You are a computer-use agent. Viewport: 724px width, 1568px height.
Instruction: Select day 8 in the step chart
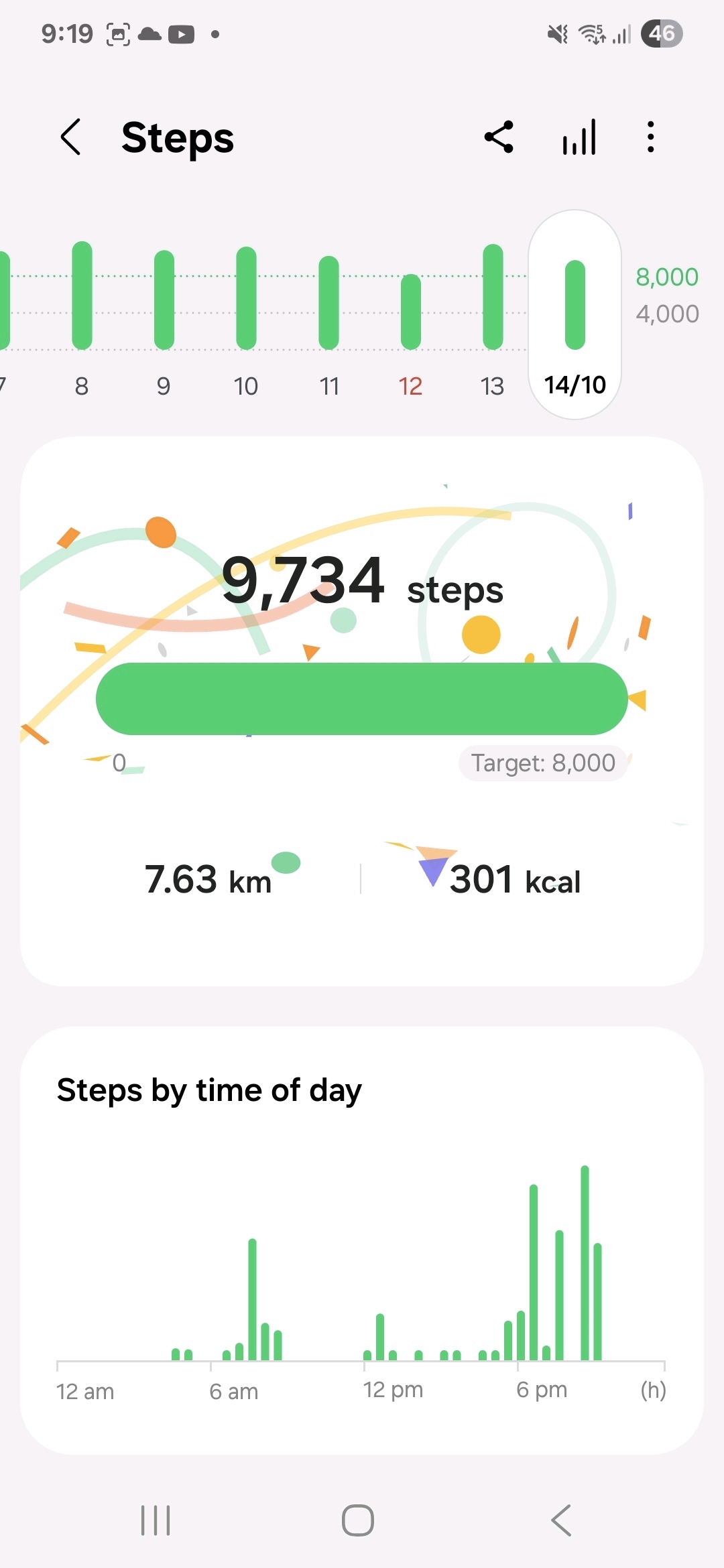click(x=82, y=315)
